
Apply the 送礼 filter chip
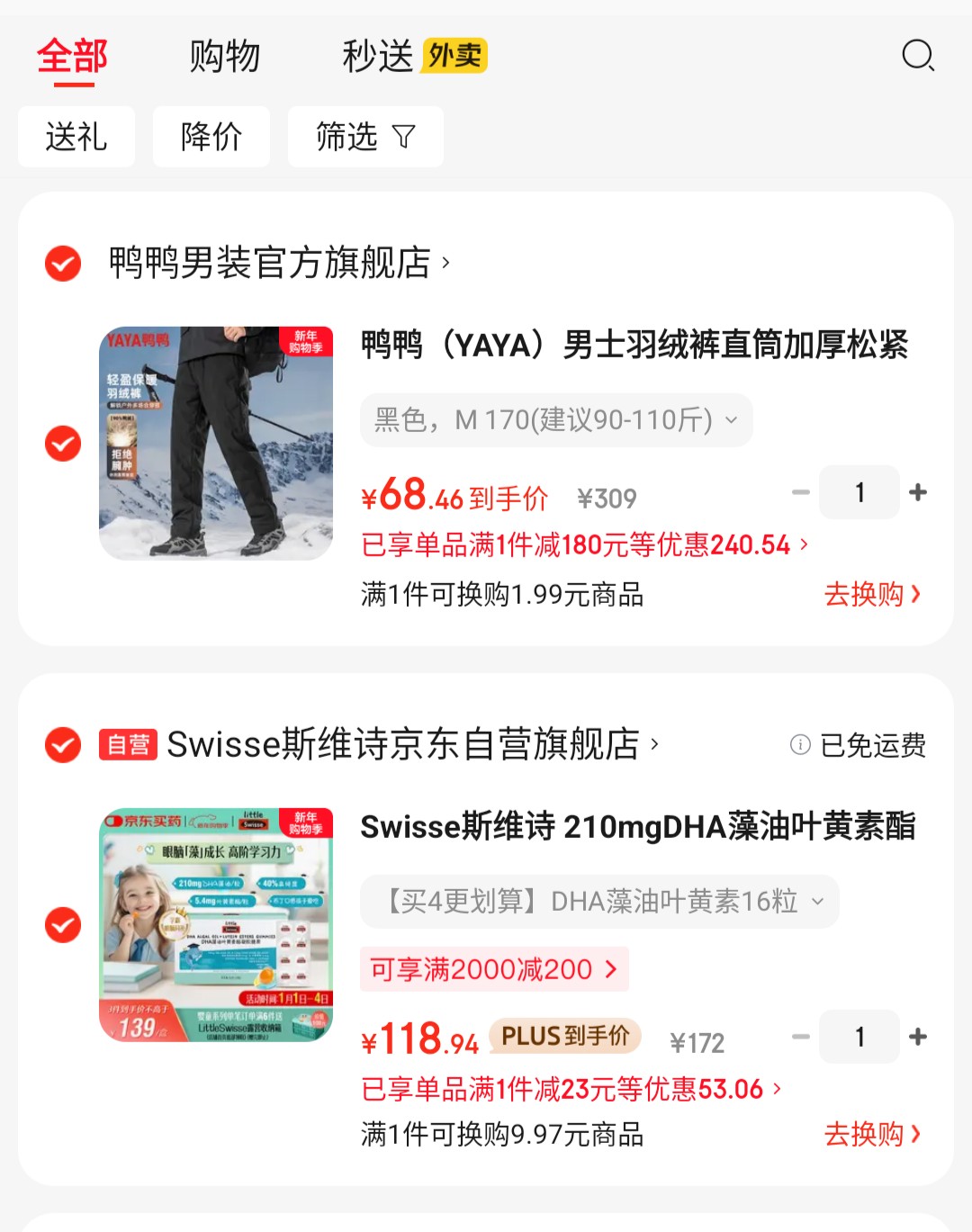tap(76, 137)
